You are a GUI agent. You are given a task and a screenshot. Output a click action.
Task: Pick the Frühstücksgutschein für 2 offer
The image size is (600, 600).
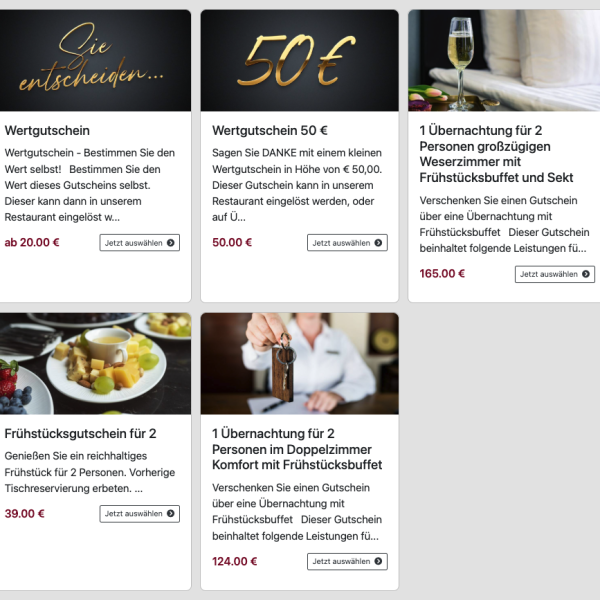coord(139,513)
